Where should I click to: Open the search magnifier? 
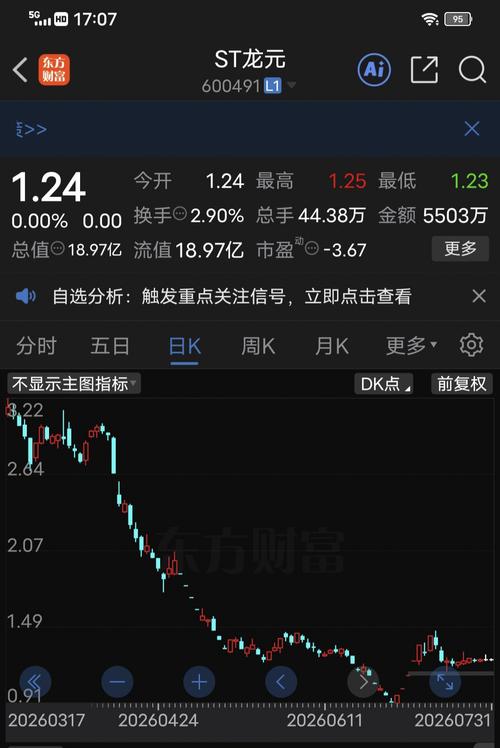point(472,70)
